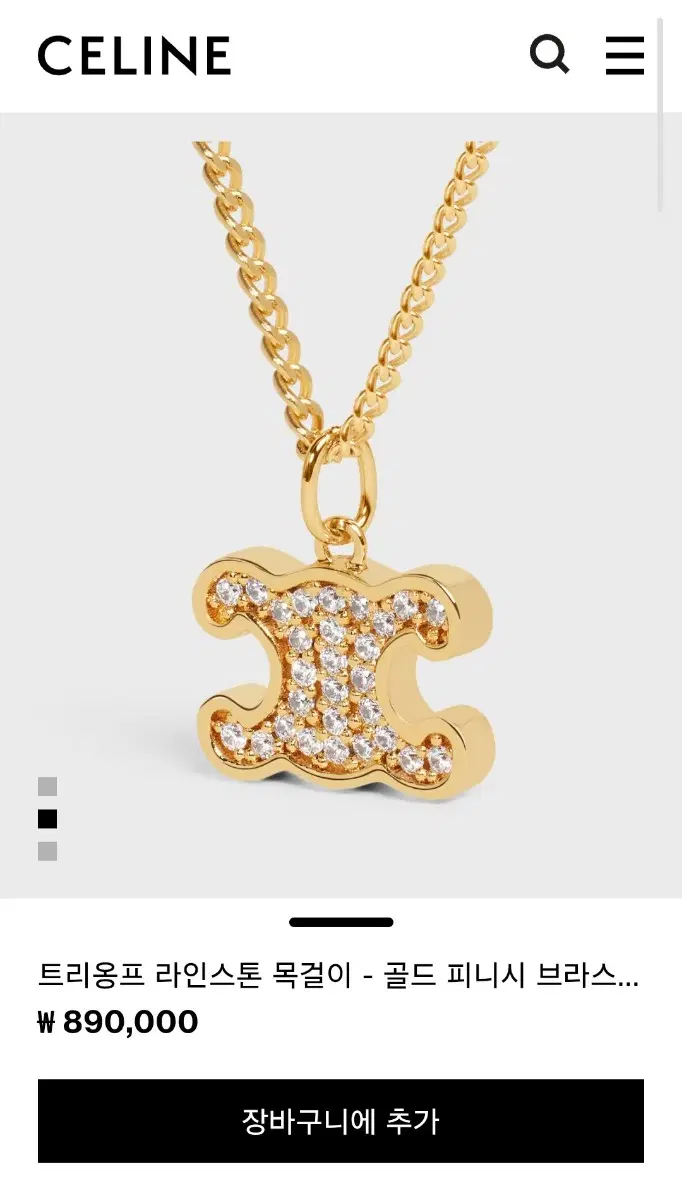Tap the CELINE logo to go home
This screenshot has width=682, height=1200.
coord(134,55)
